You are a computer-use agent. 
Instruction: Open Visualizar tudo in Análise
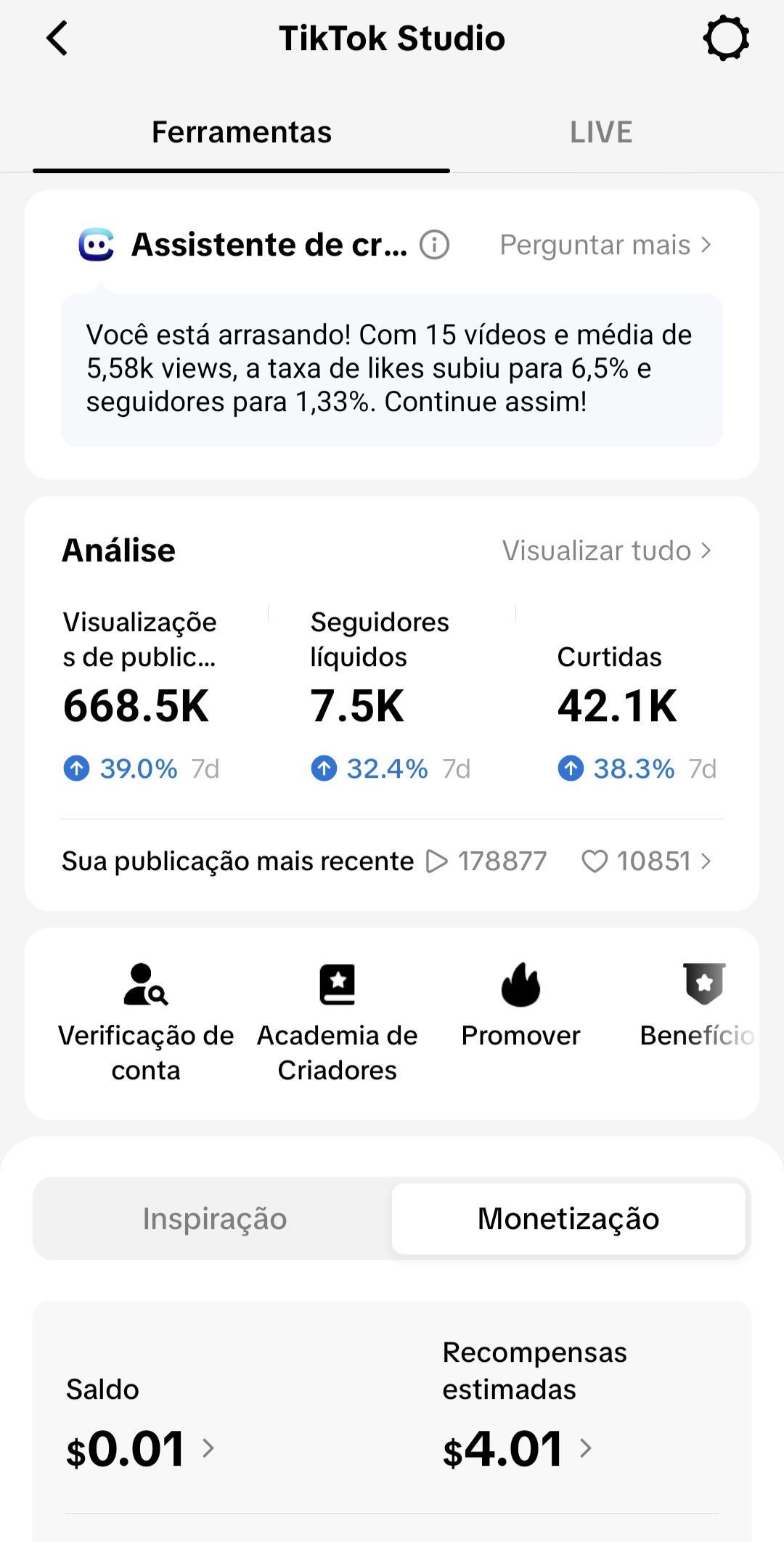(x=608, y=551)
